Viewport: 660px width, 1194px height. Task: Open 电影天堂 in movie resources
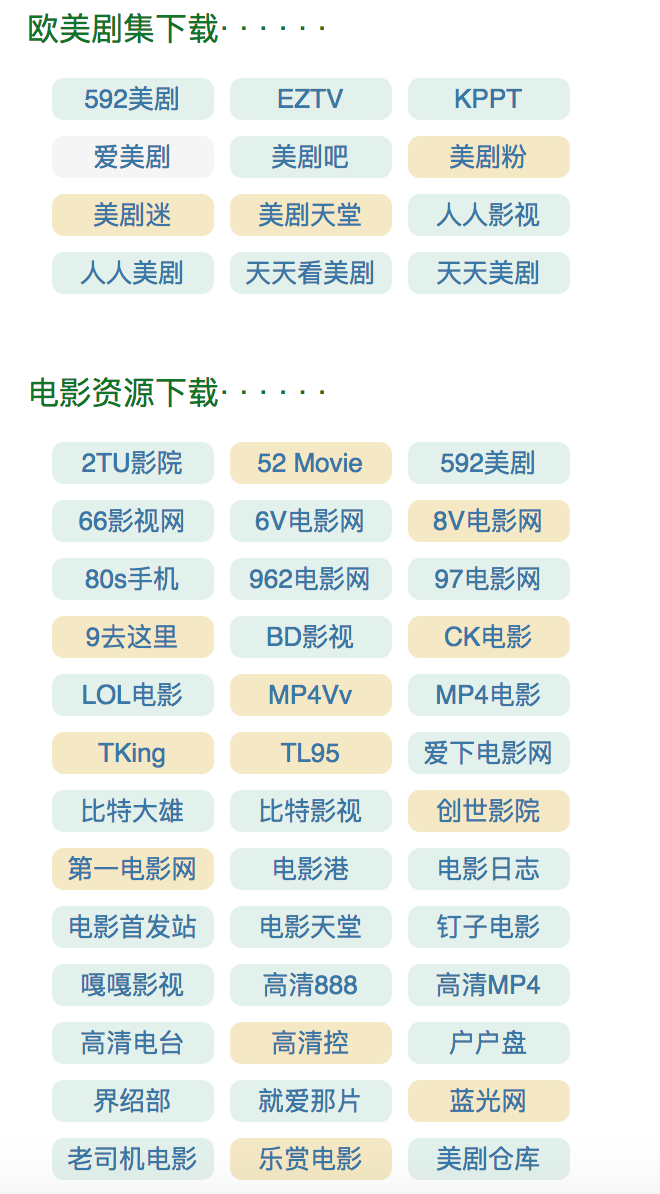tap(310, 927)
